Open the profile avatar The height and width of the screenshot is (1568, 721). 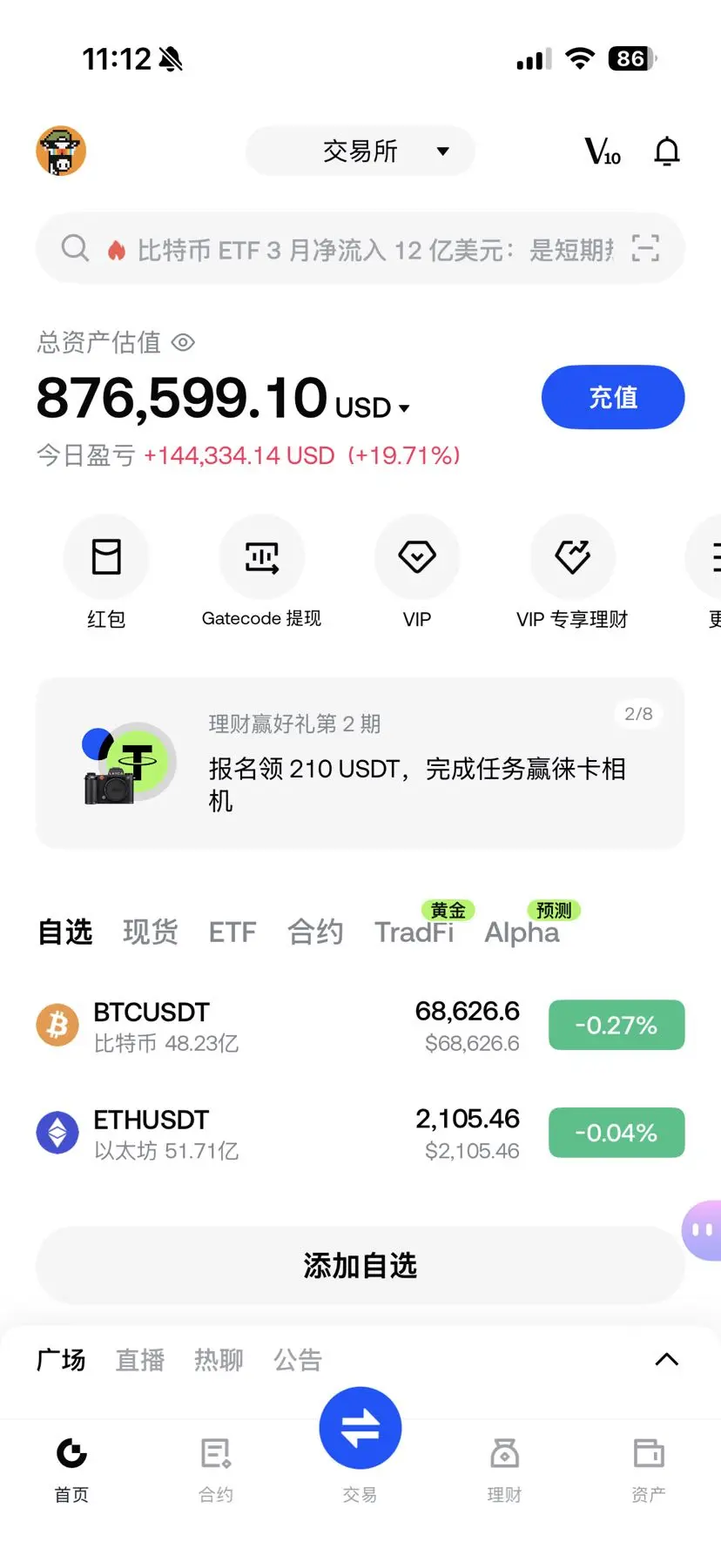point(61,151)
